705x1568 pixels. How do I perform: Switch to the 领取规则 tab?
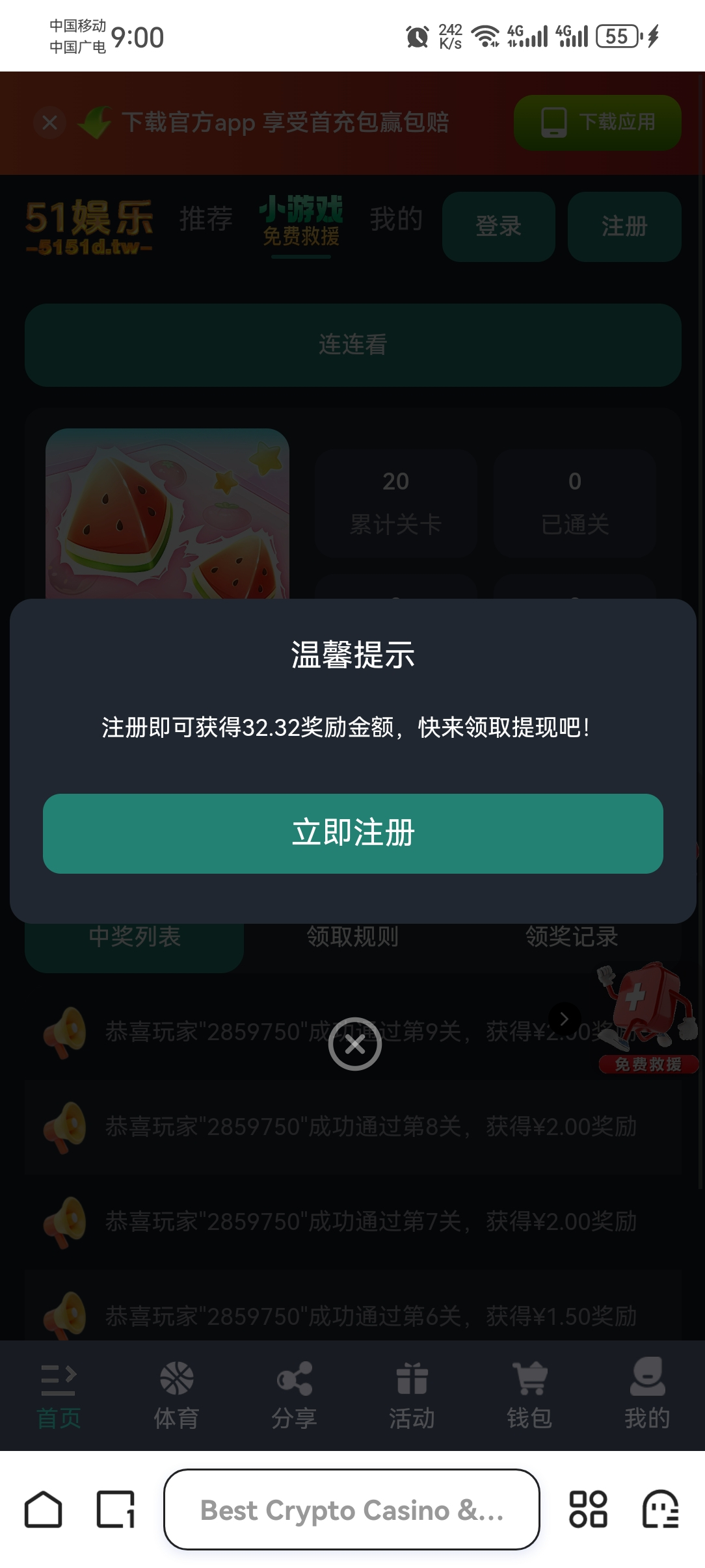(x=352, y=937)
